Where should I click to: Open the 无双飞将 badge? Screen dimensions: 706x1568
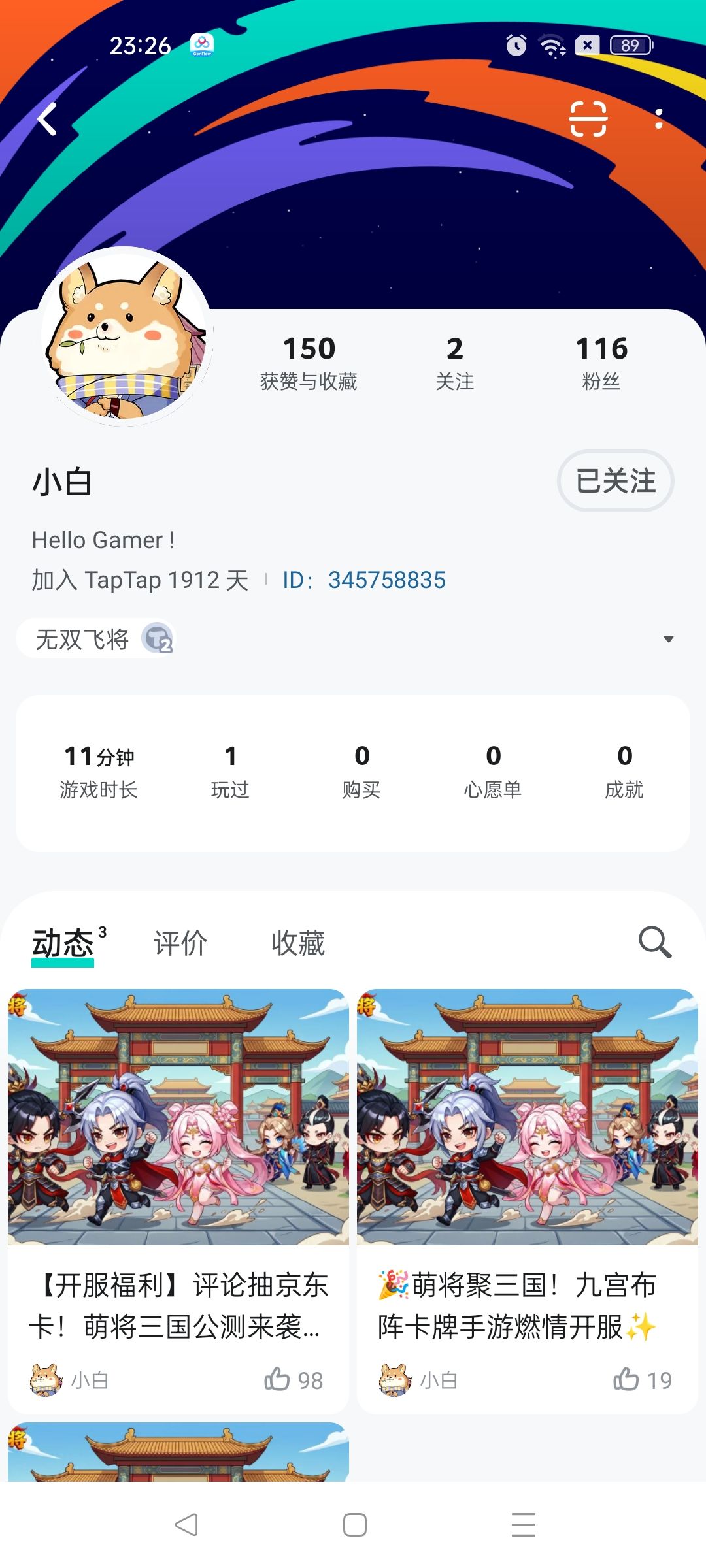96,638
